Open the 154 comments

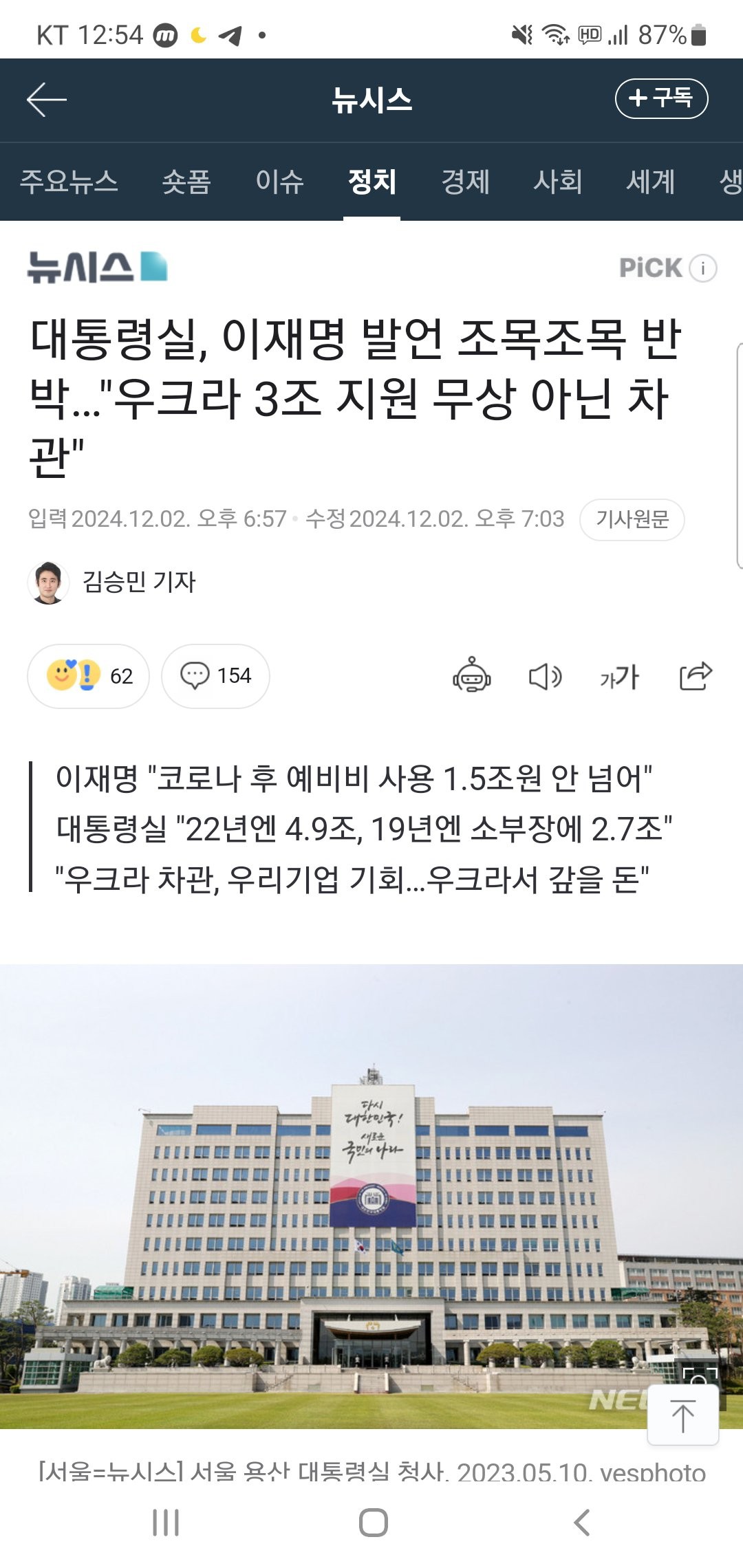[x=215, y=676]
